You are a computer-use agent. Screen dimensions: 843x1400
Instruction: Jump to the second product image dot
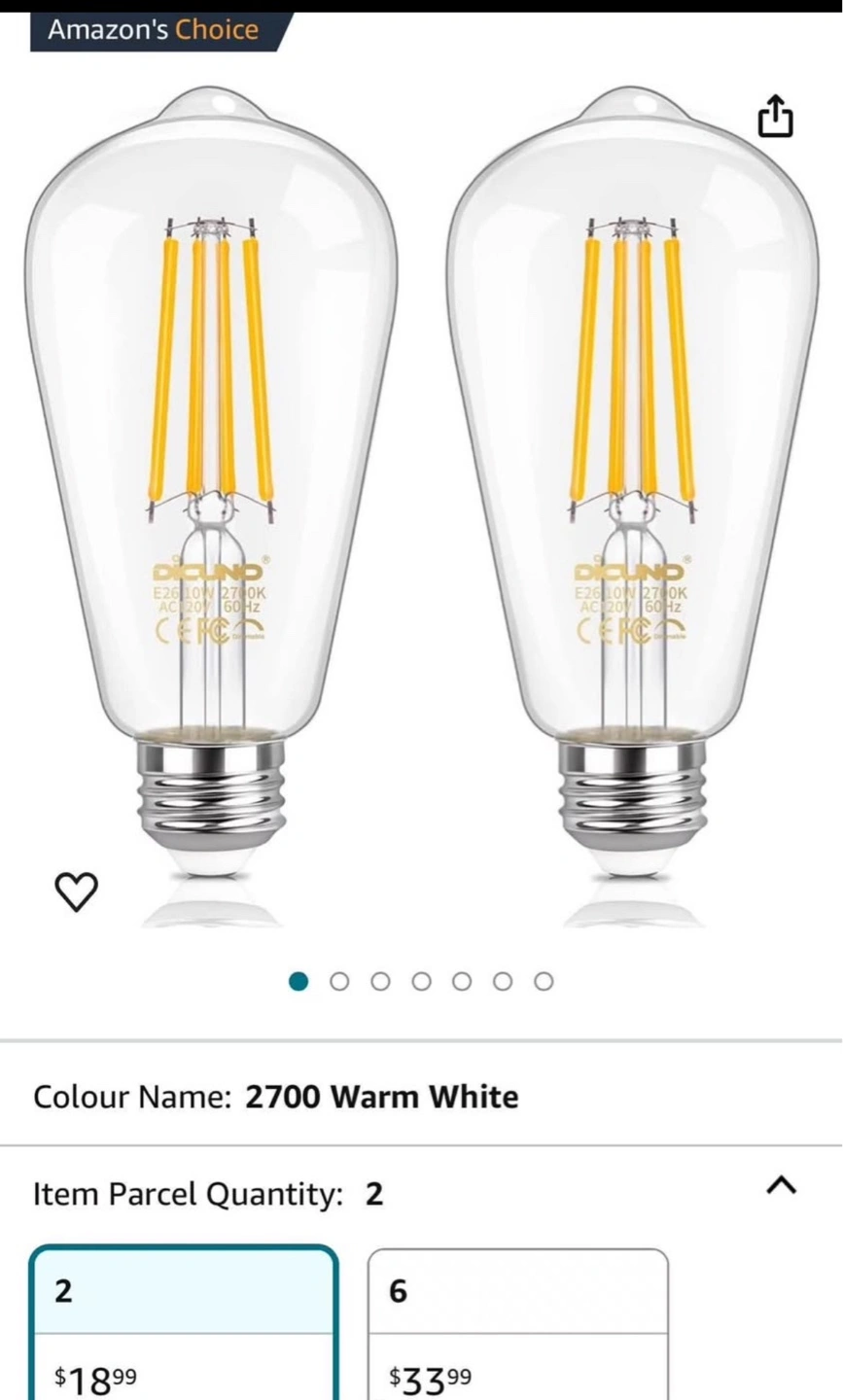tap(339, 981)
